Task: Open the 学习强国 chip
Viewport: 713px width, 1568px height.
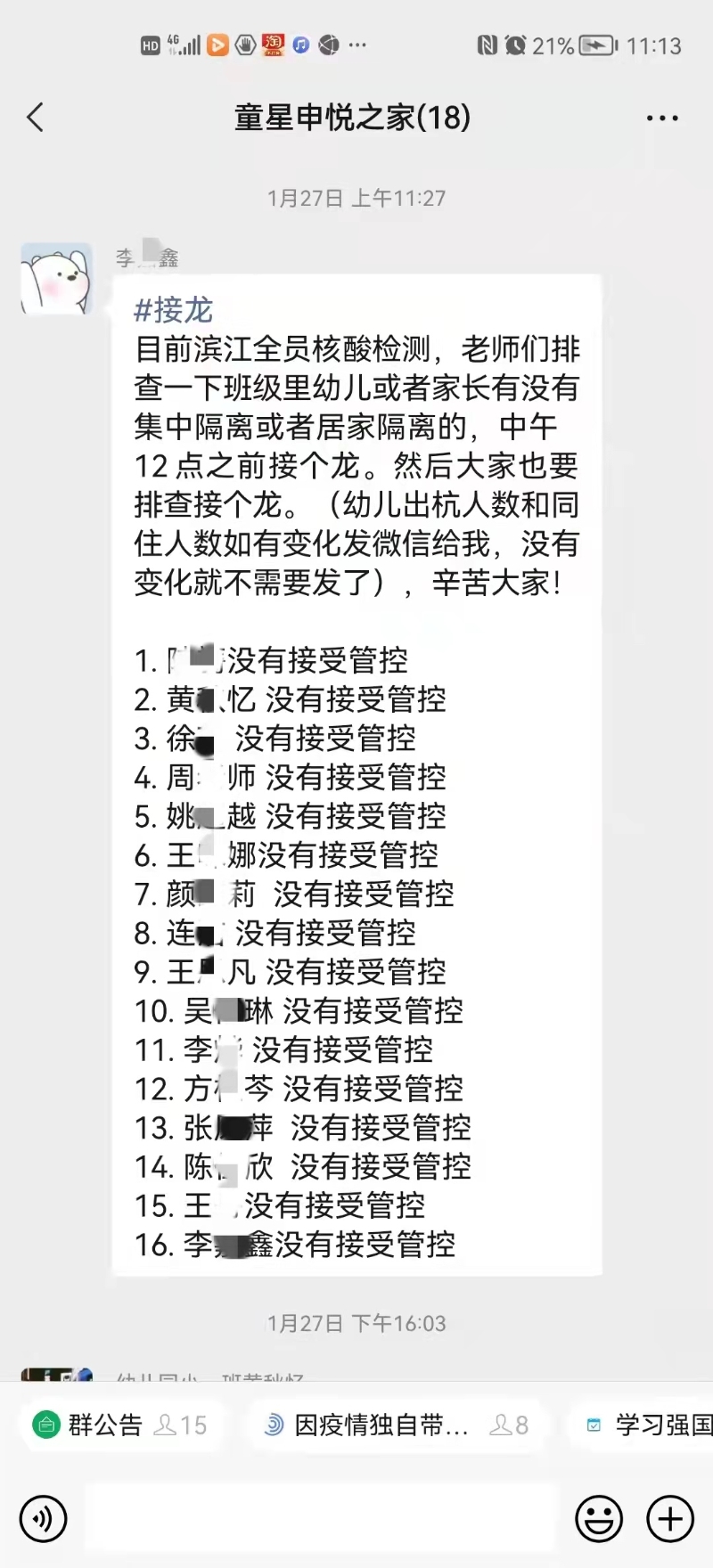Action: coord(645,1425)
